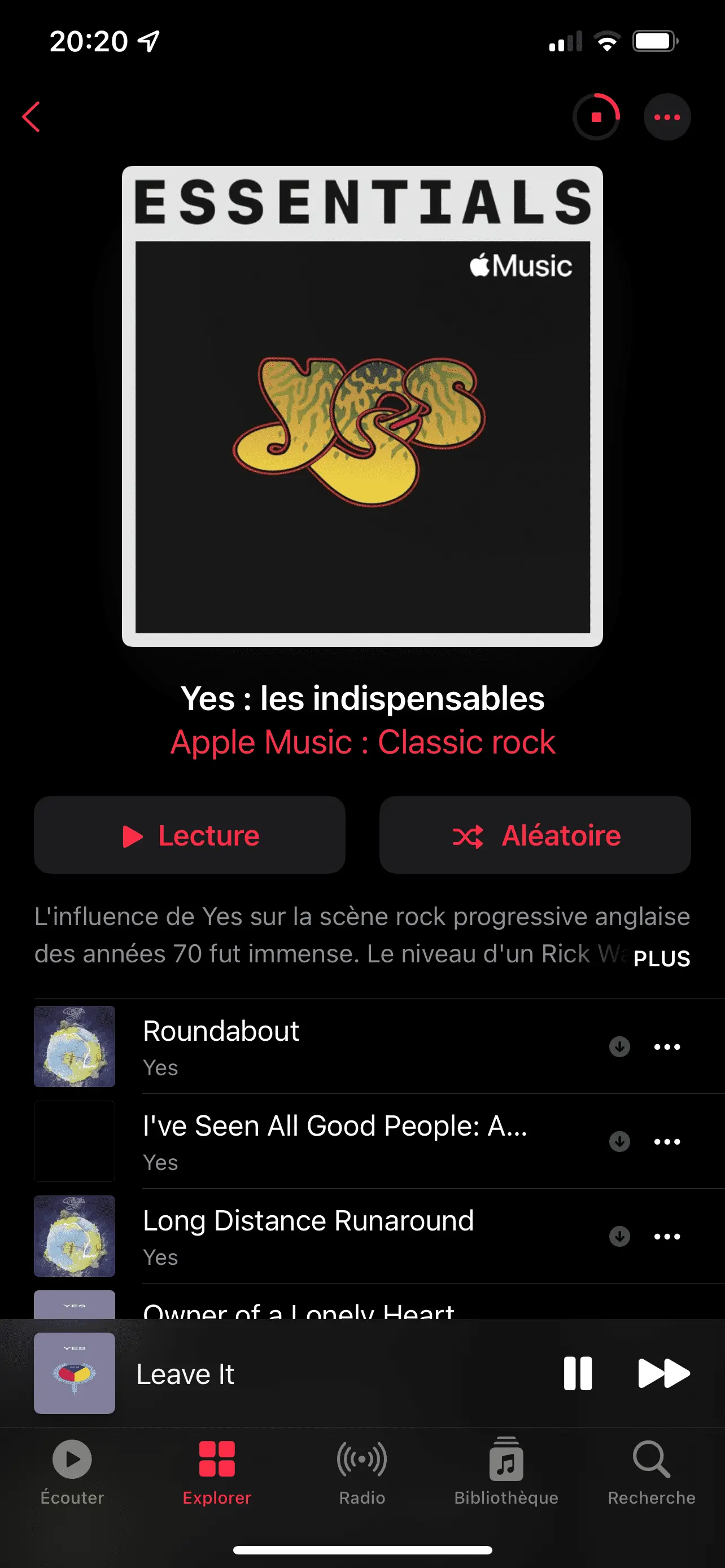Open the Apple Music : Classic rock link

coord(363,742)
